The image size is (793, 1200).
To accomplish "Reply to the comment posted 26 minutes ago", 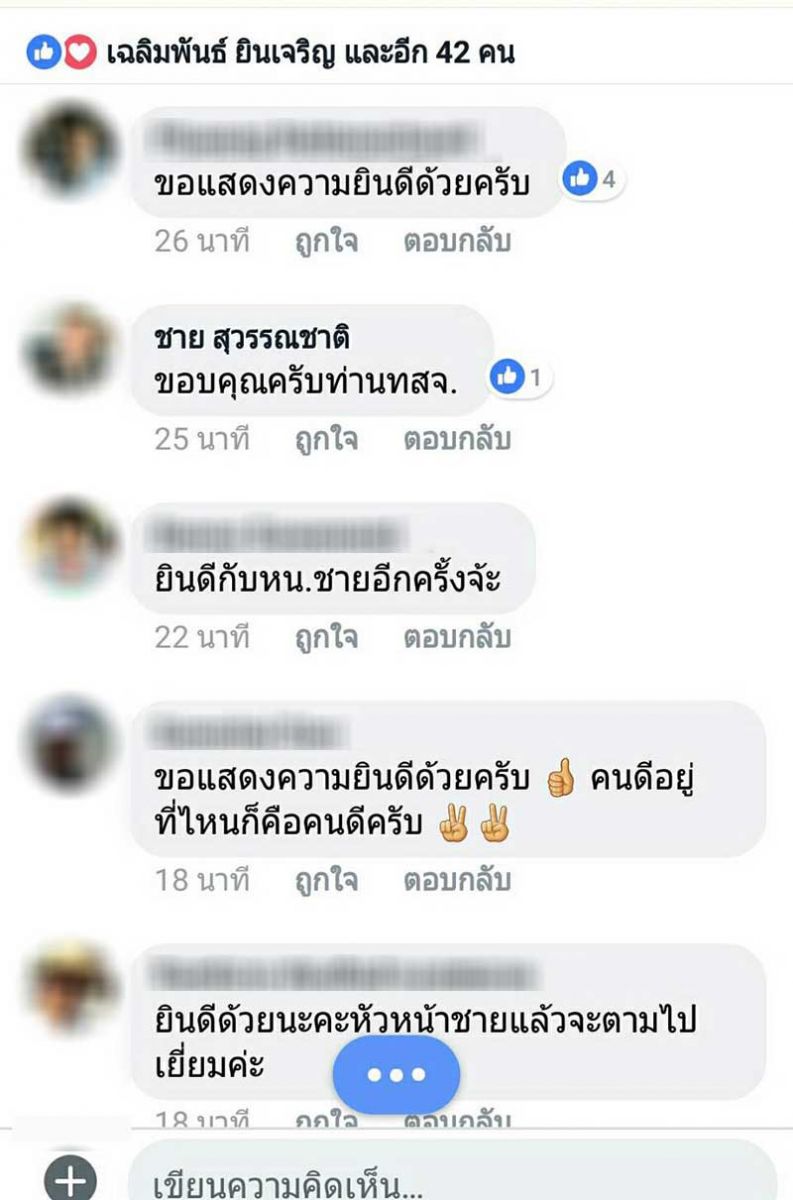I will tap(457, 241).
